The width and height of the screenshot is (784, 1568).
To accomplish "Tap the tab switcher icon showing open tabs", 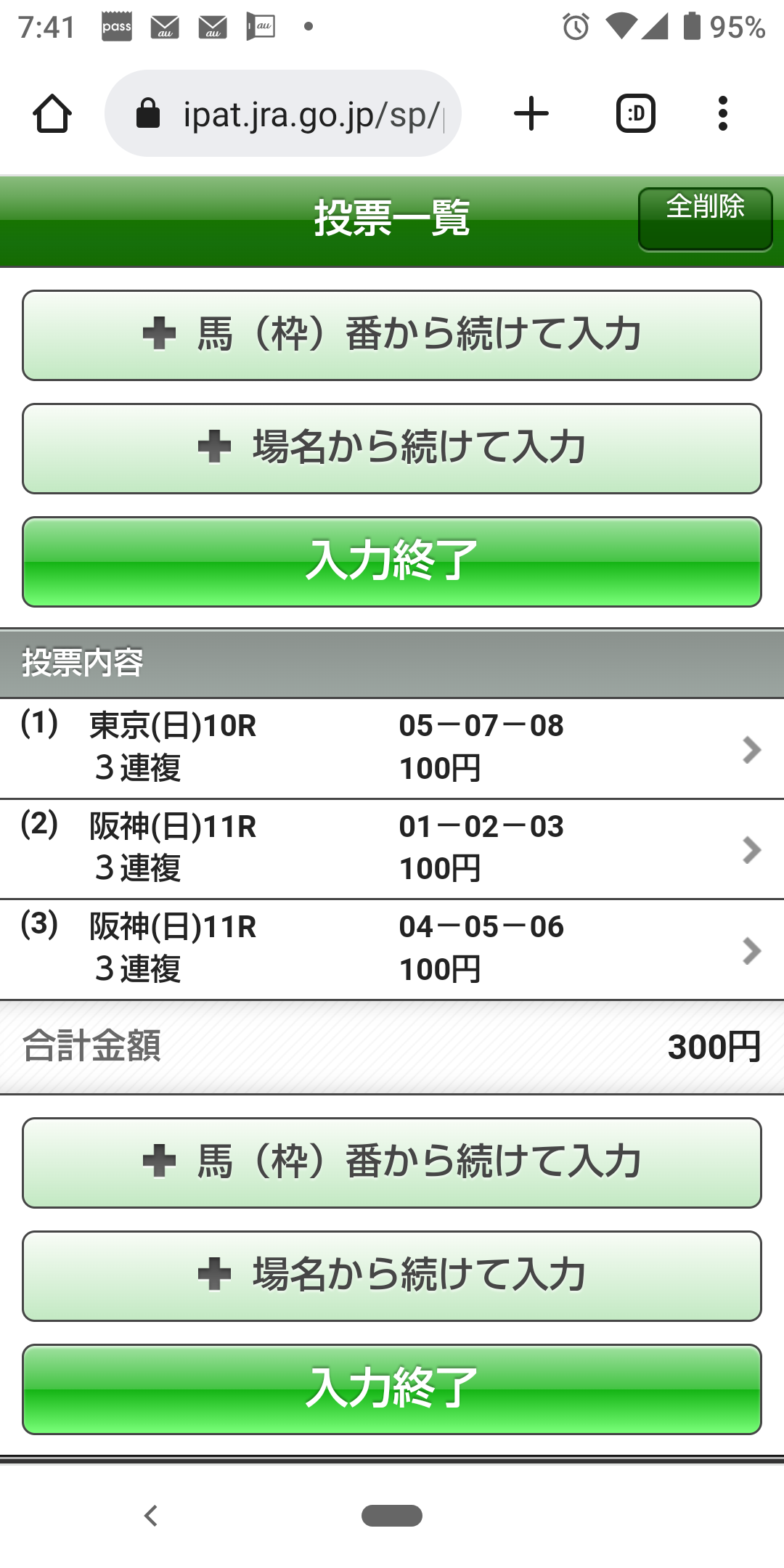I will 635,113.
